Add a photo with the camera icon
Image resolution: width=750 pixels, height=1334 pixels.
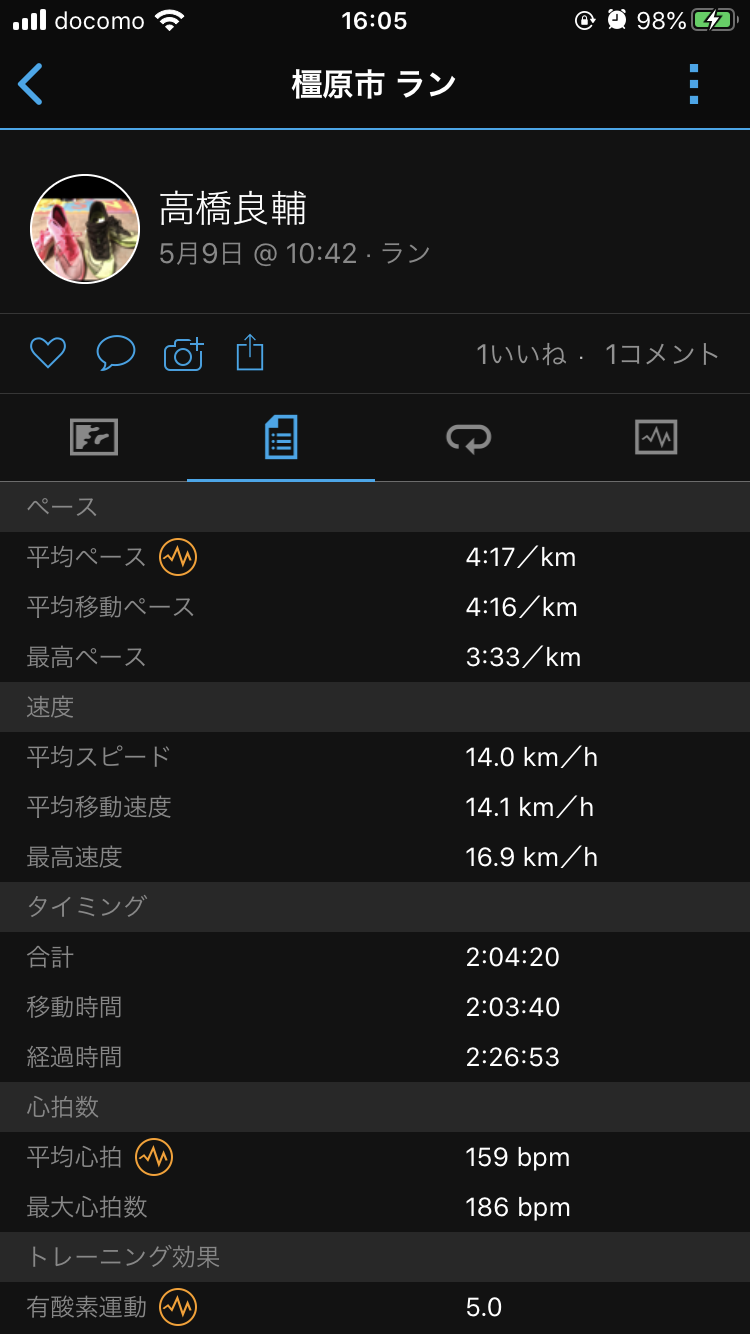pos(183,353)
